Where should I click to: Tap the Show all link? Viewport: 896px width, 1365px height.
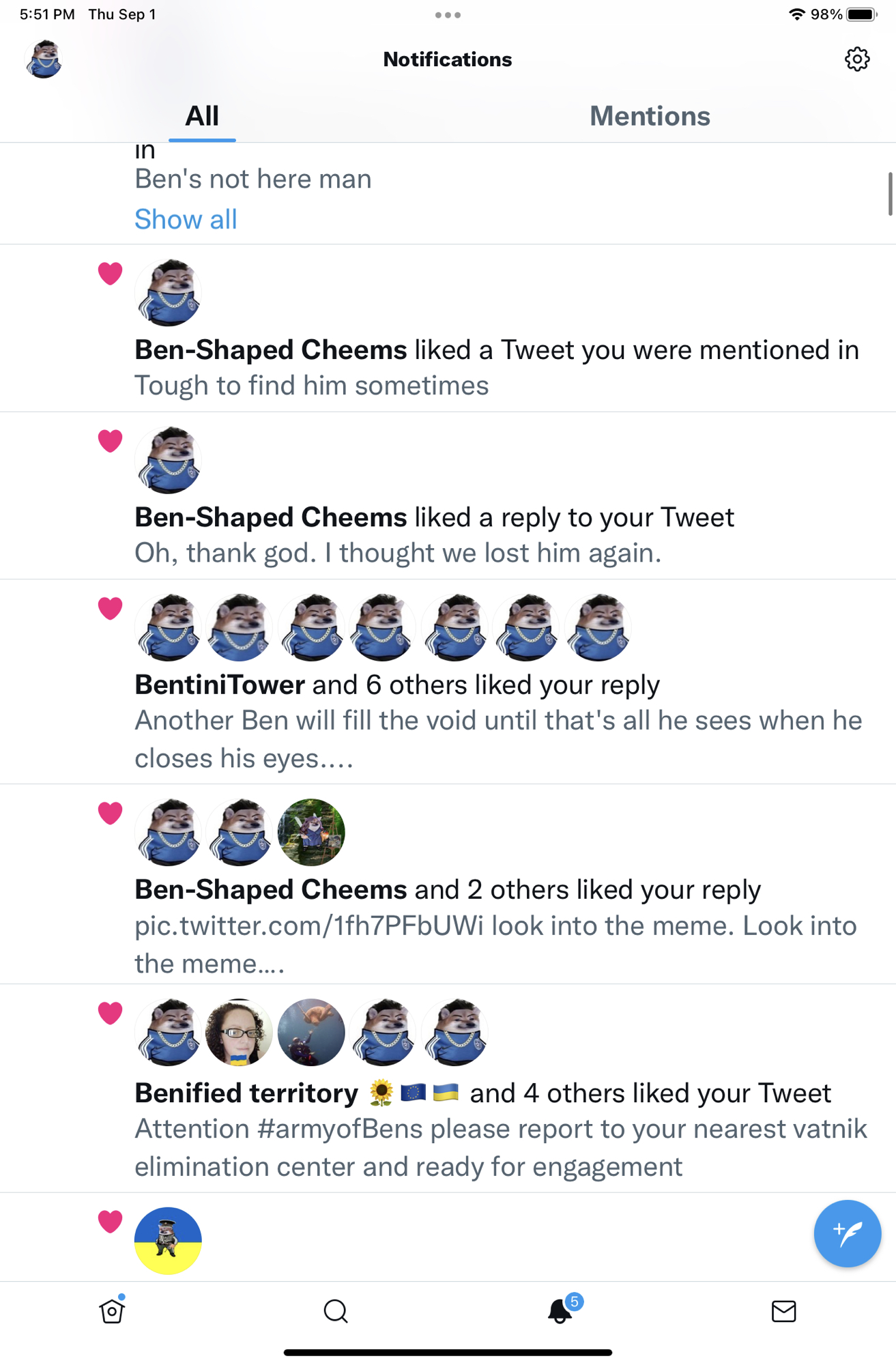[x=186, y=219]
